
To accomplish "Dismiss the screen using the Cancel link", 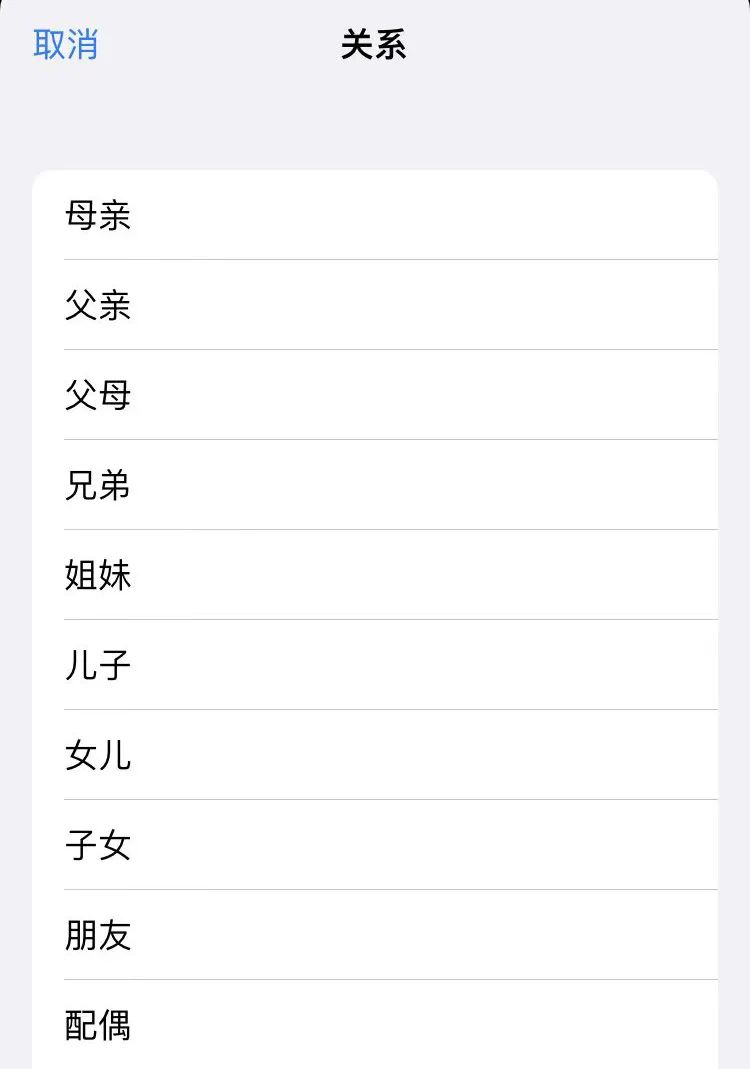I will [x=64, y=46].
